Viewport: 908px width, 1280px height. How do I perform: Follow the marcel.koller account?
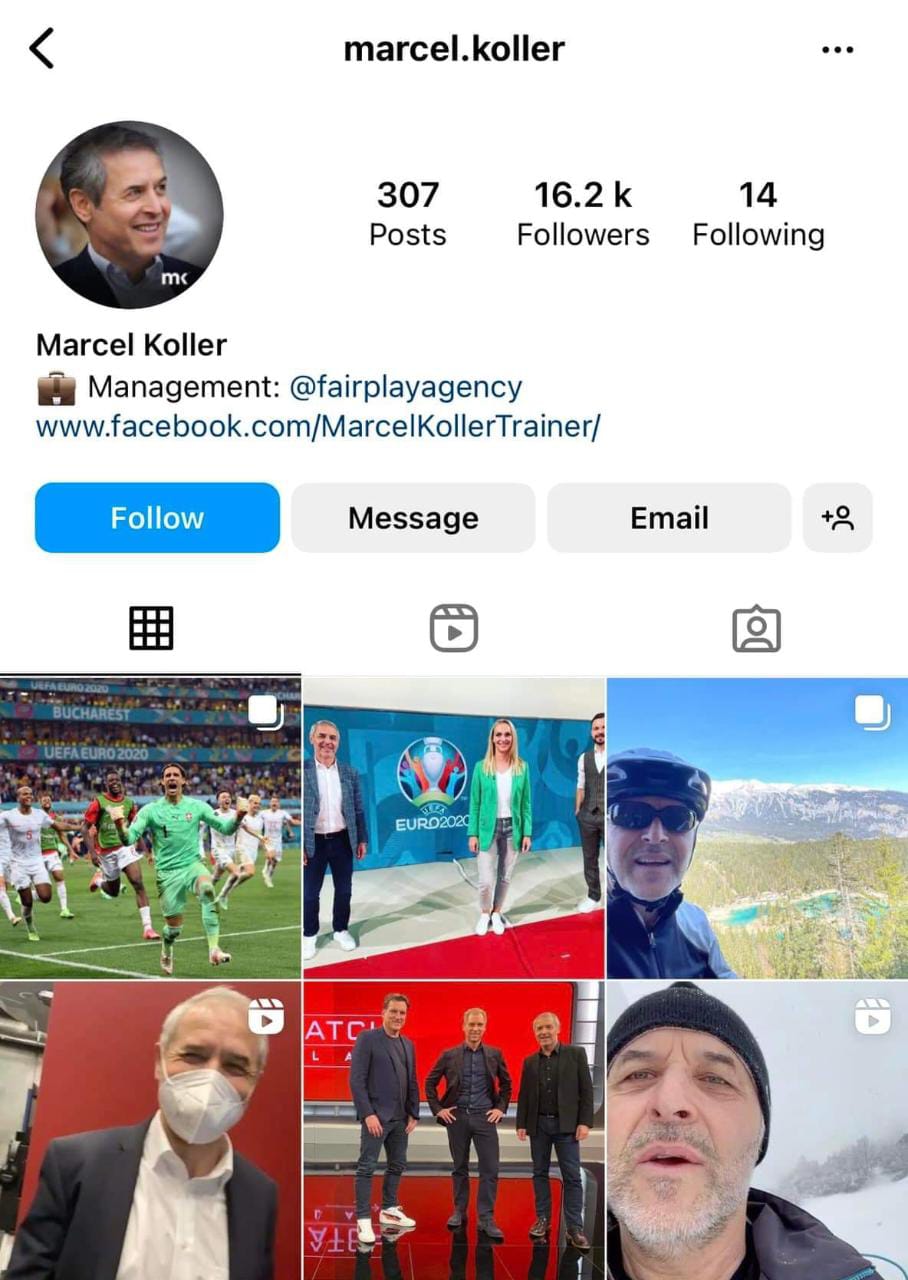pyautogui.click(x=157, y=518)
